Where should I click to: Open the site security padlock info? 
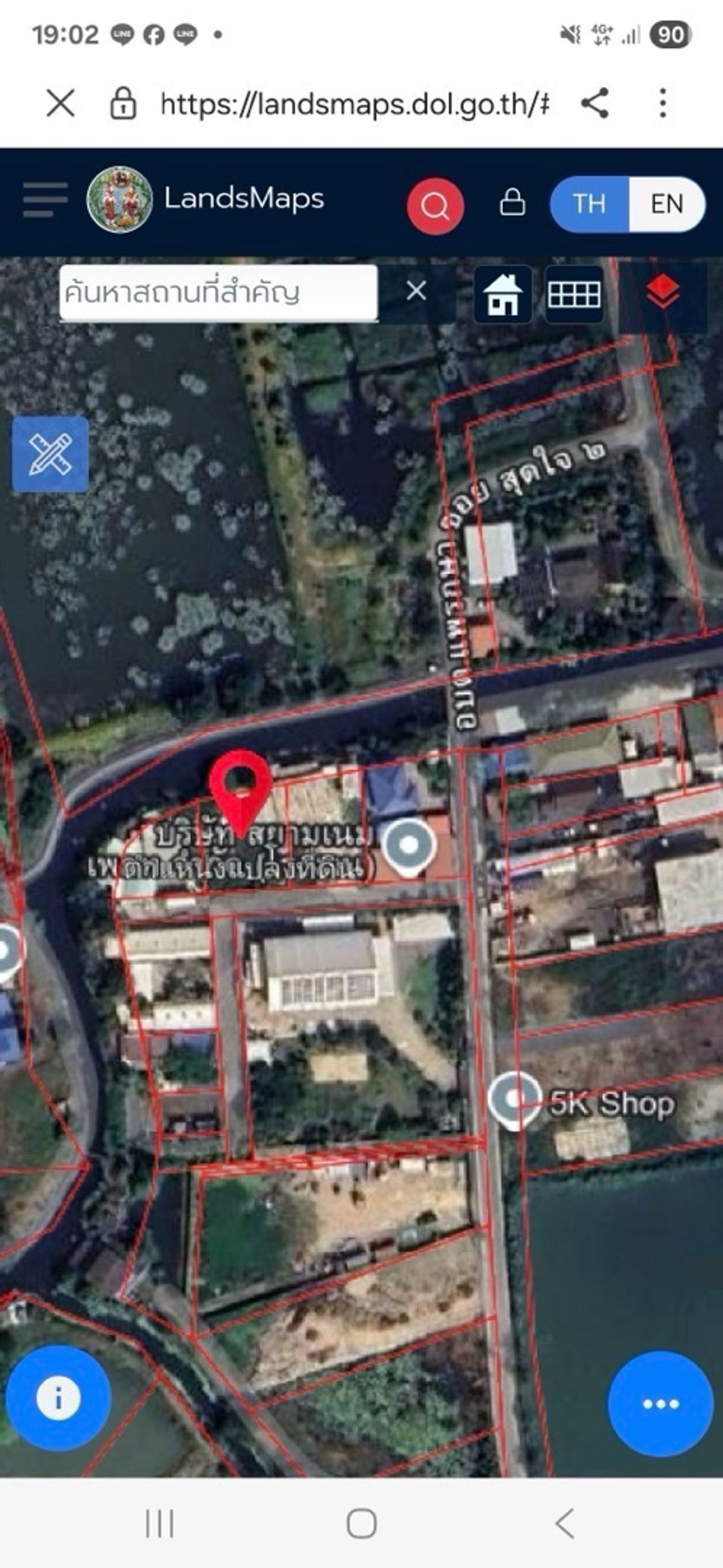123,102
